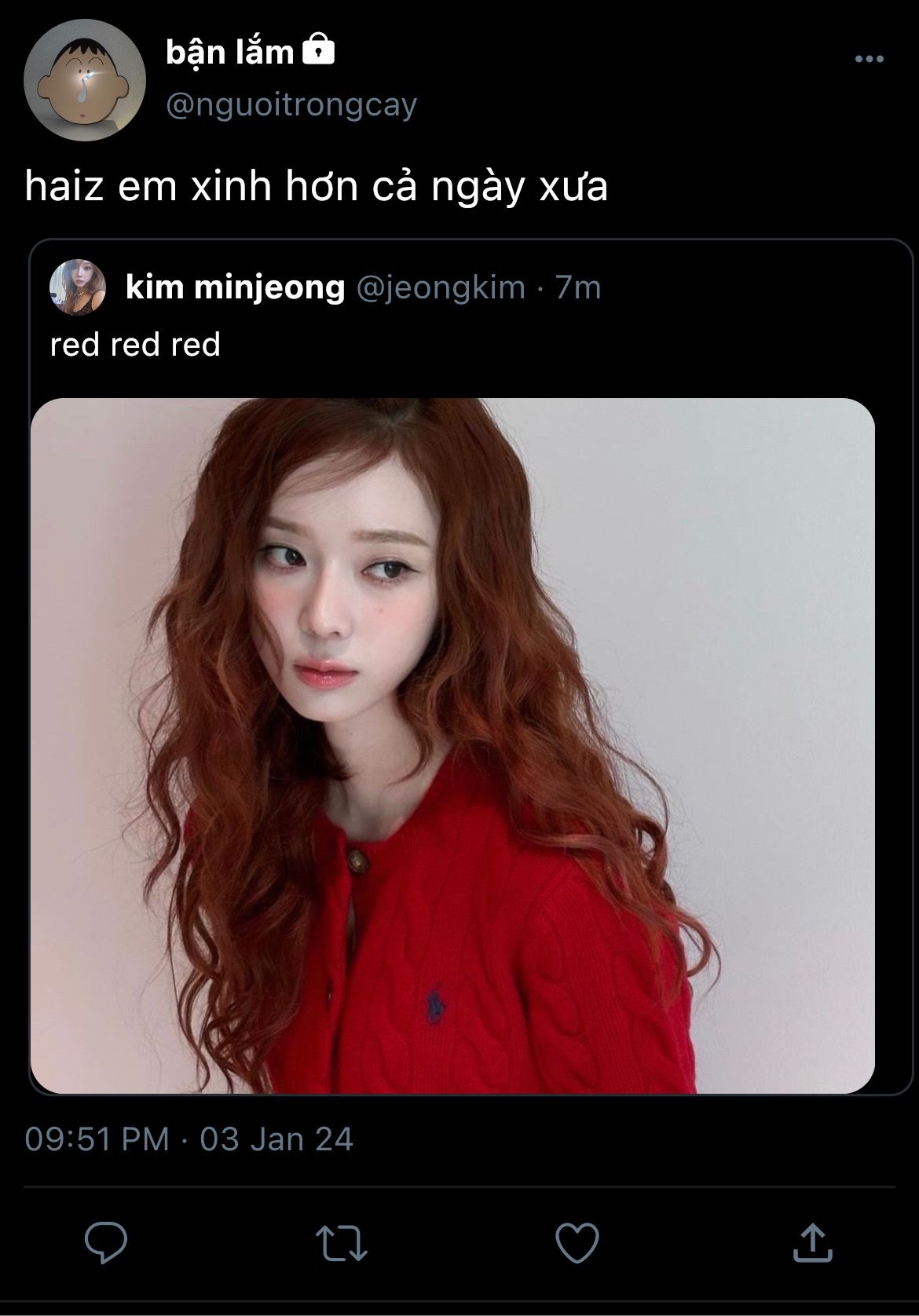Image resolution: width=919 pixels, height=1316 pixels.
Task: View the photo in the quoted tweet
Action: pyautogui.click(x=452, y=744)
